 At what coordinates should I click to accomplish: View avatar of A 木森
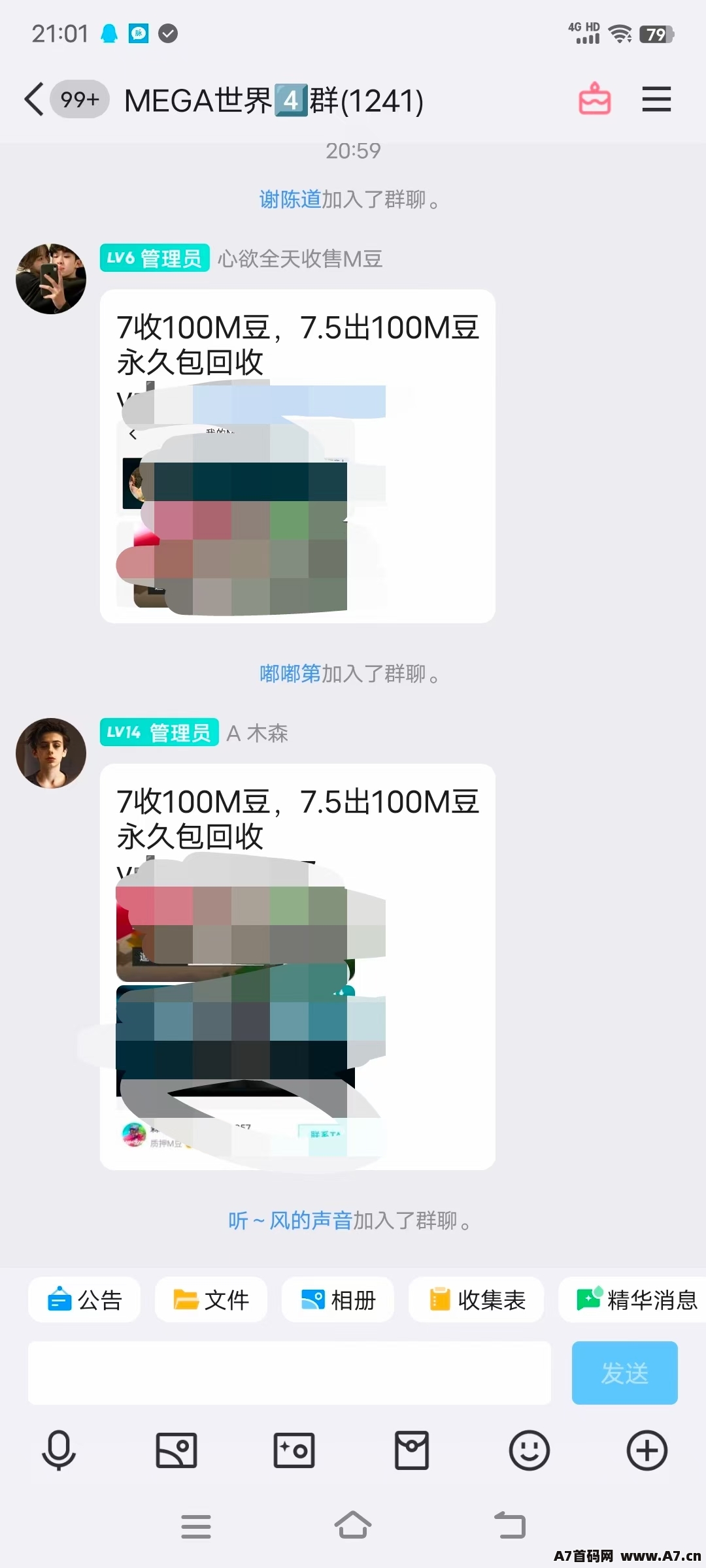51,753
